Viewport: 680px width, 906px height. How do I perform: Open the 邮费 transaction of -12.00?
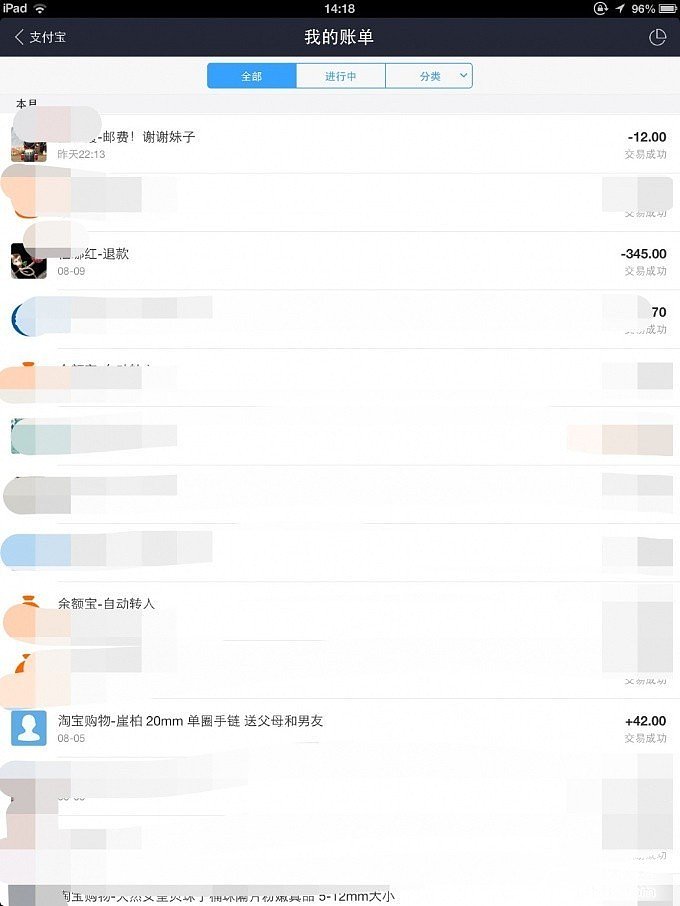[x=340, y=145]
